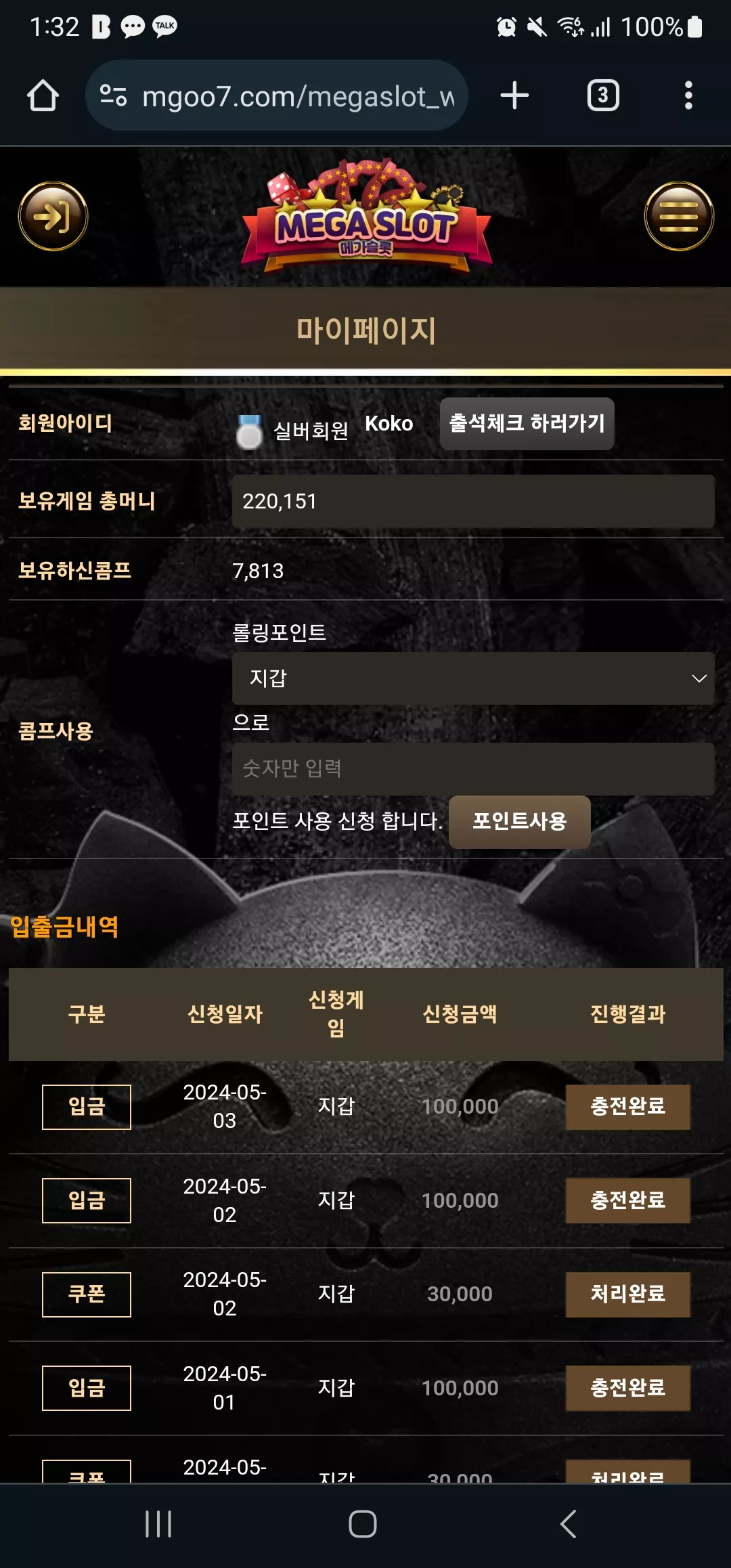This screenshot has height=1568, width=731.
Task: Open the gold hamburger menu
Action: (x=679, y=216)
